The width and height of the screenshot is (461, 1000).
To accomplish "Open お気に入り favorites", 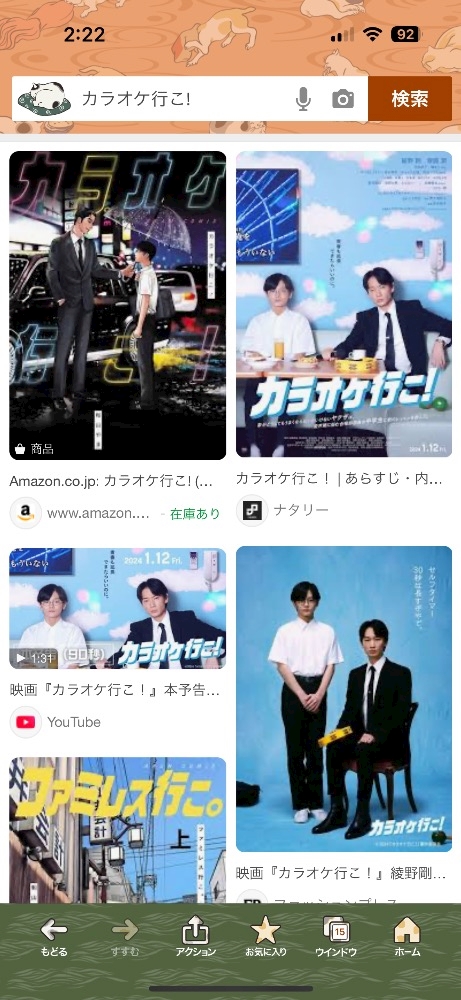I will [x=266, y=938].
